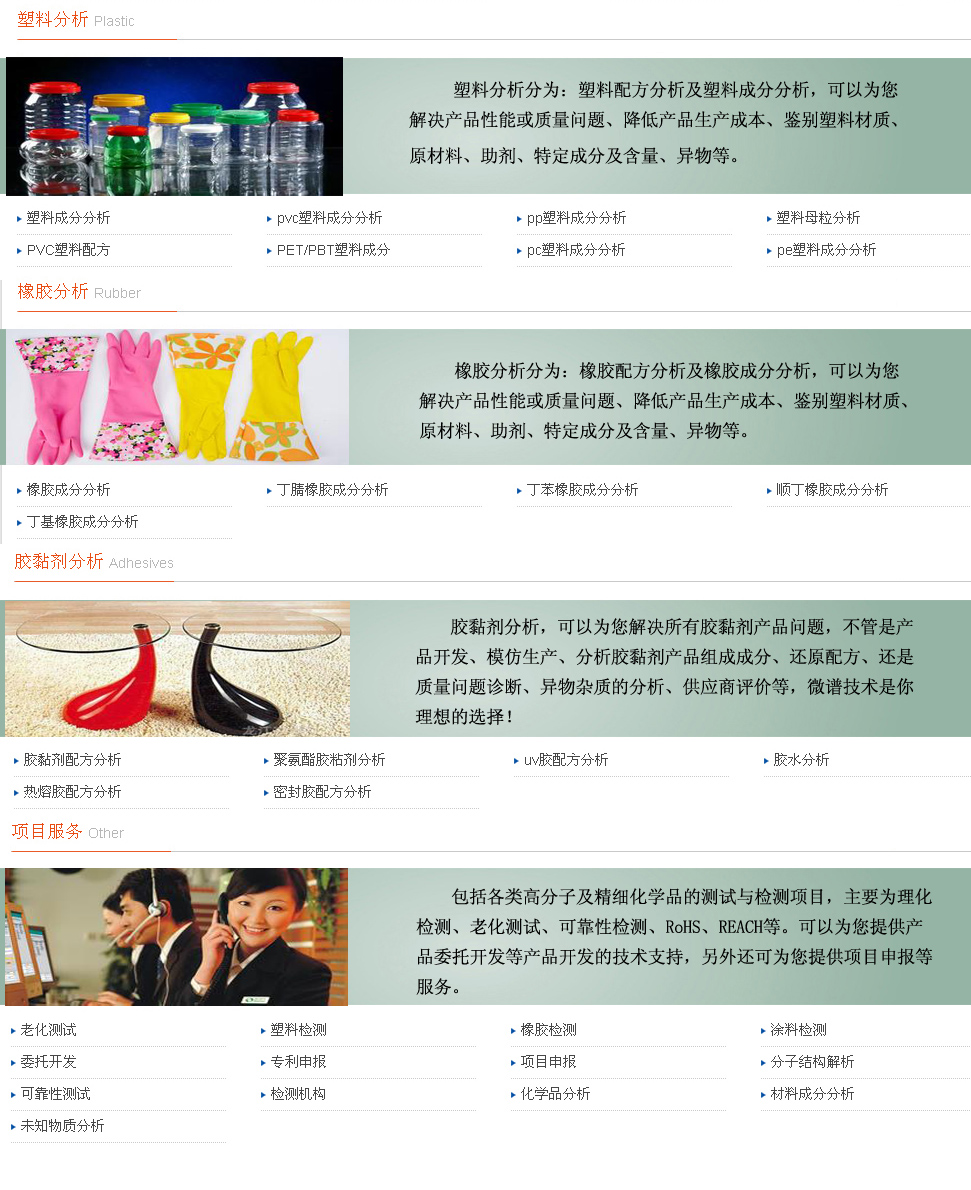View 橡胶成分分析
Screen dimensions: 971x1190
[x=68, y=490]
